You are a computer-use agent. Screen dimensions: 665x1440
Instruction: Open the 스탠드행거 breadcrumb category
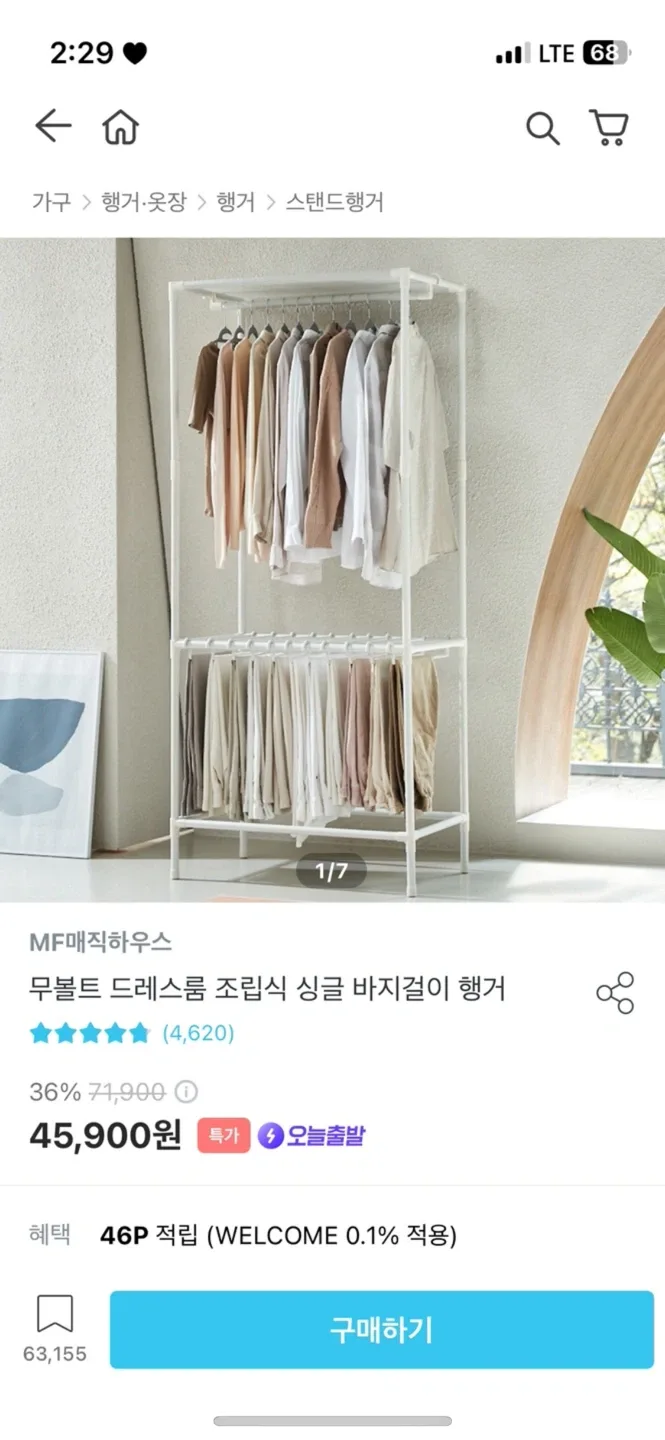(335, 202)
